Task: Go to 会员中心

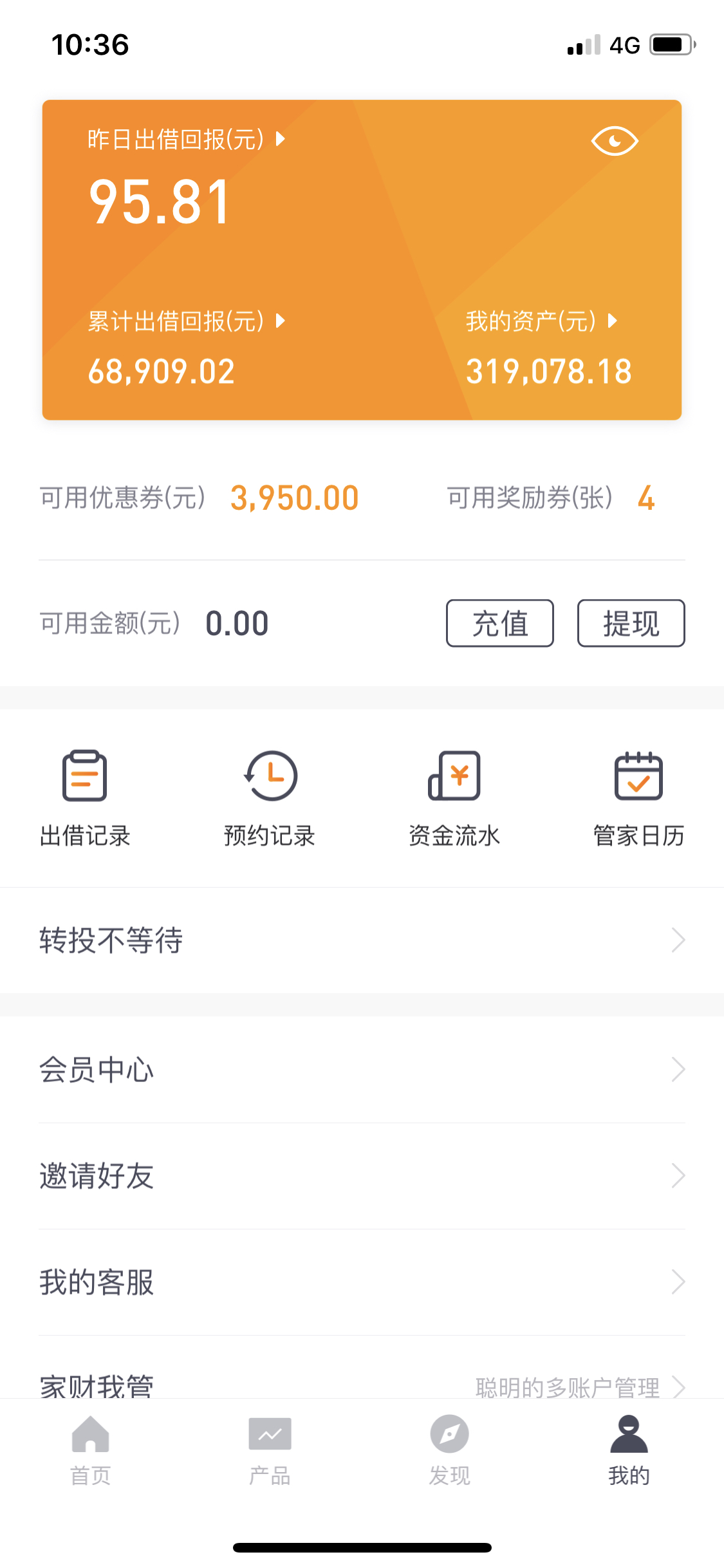Action: pos(362,1070)
